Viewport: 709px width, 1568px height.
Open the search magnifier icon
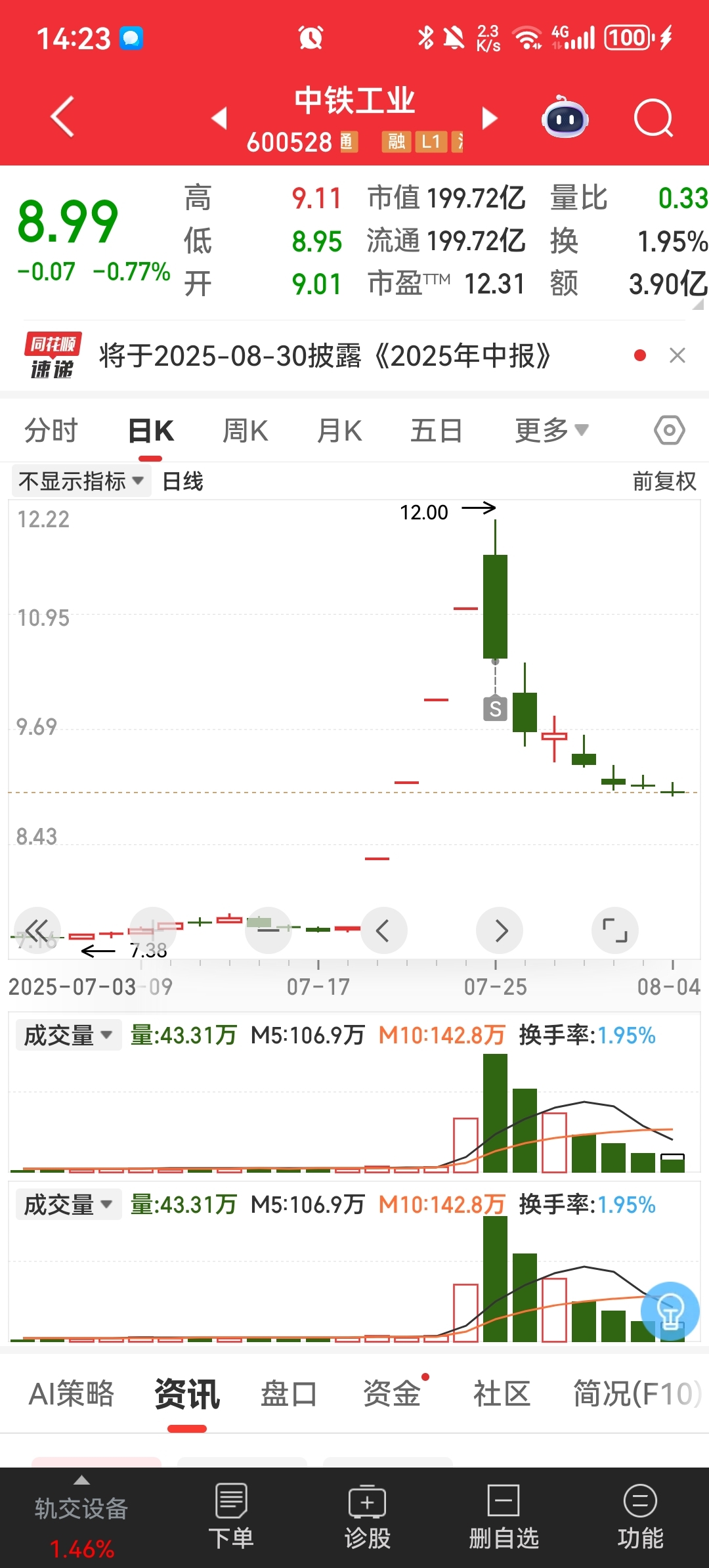653,118
